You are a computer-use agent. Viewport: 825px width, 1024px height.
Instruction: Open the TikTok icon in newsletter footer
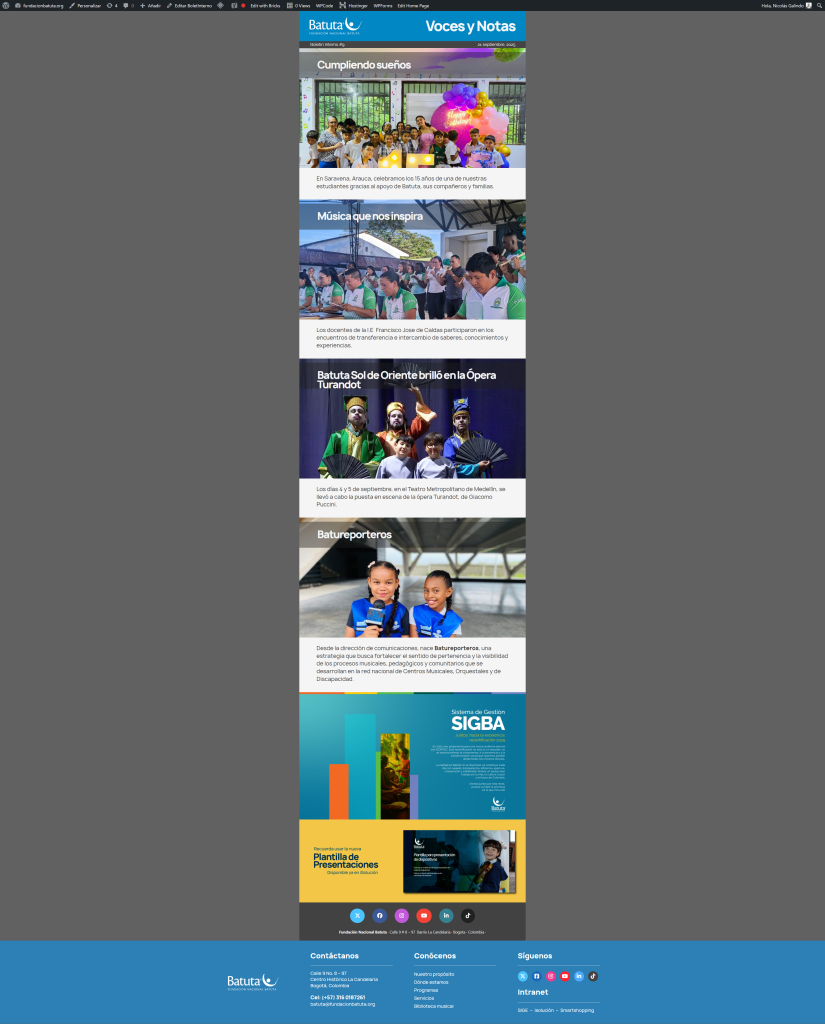click(x=468, y=915)
